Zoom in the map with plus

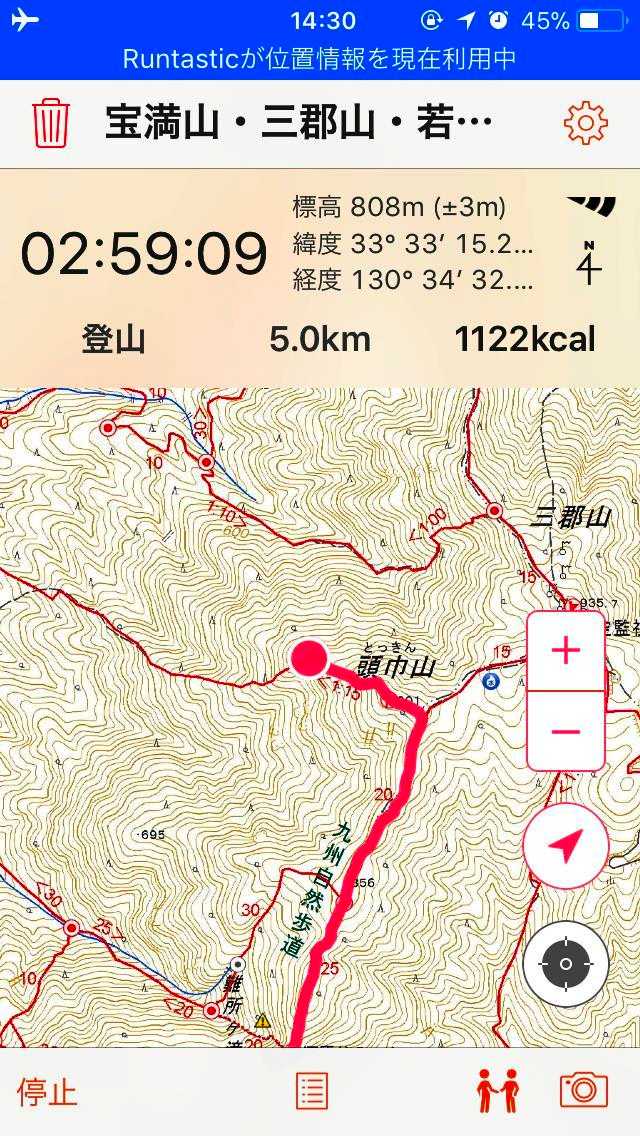566,651
